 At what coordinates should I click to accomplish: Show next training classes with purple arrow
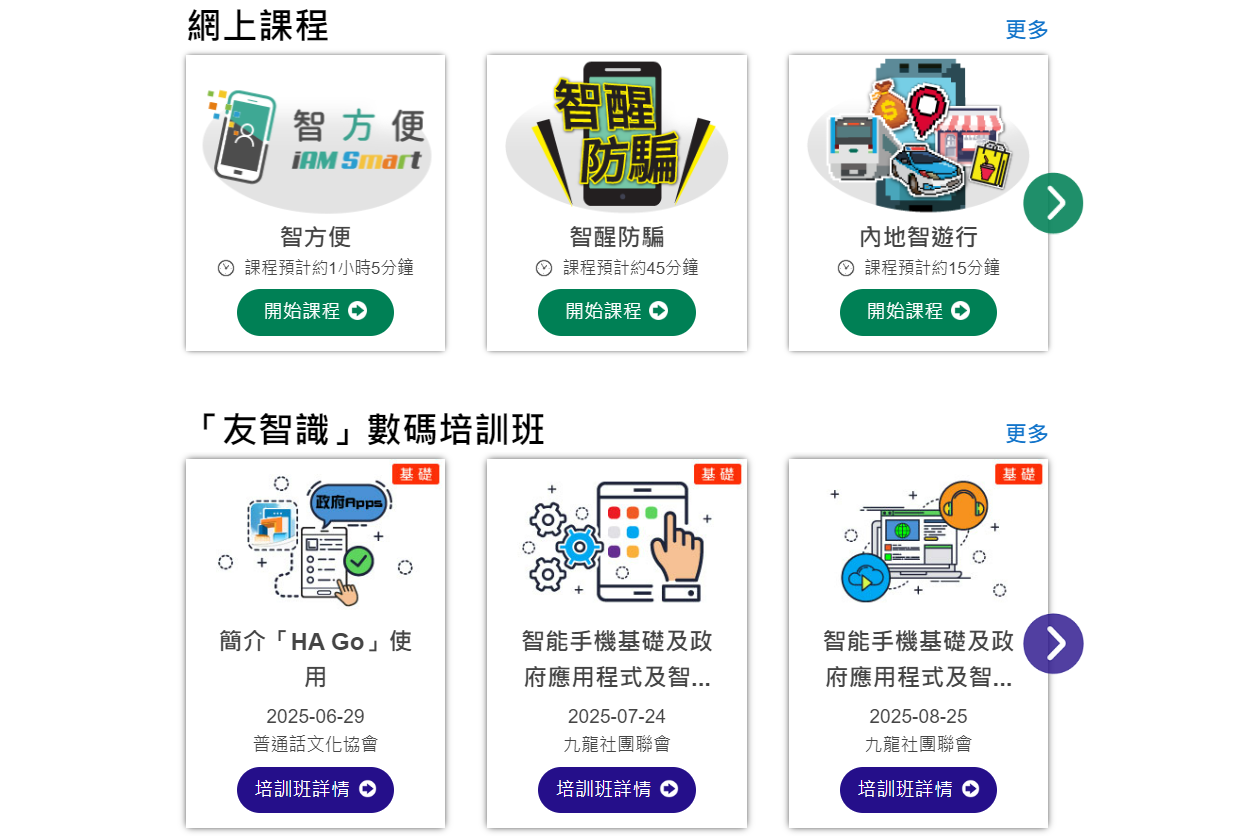pos(1053,643)
